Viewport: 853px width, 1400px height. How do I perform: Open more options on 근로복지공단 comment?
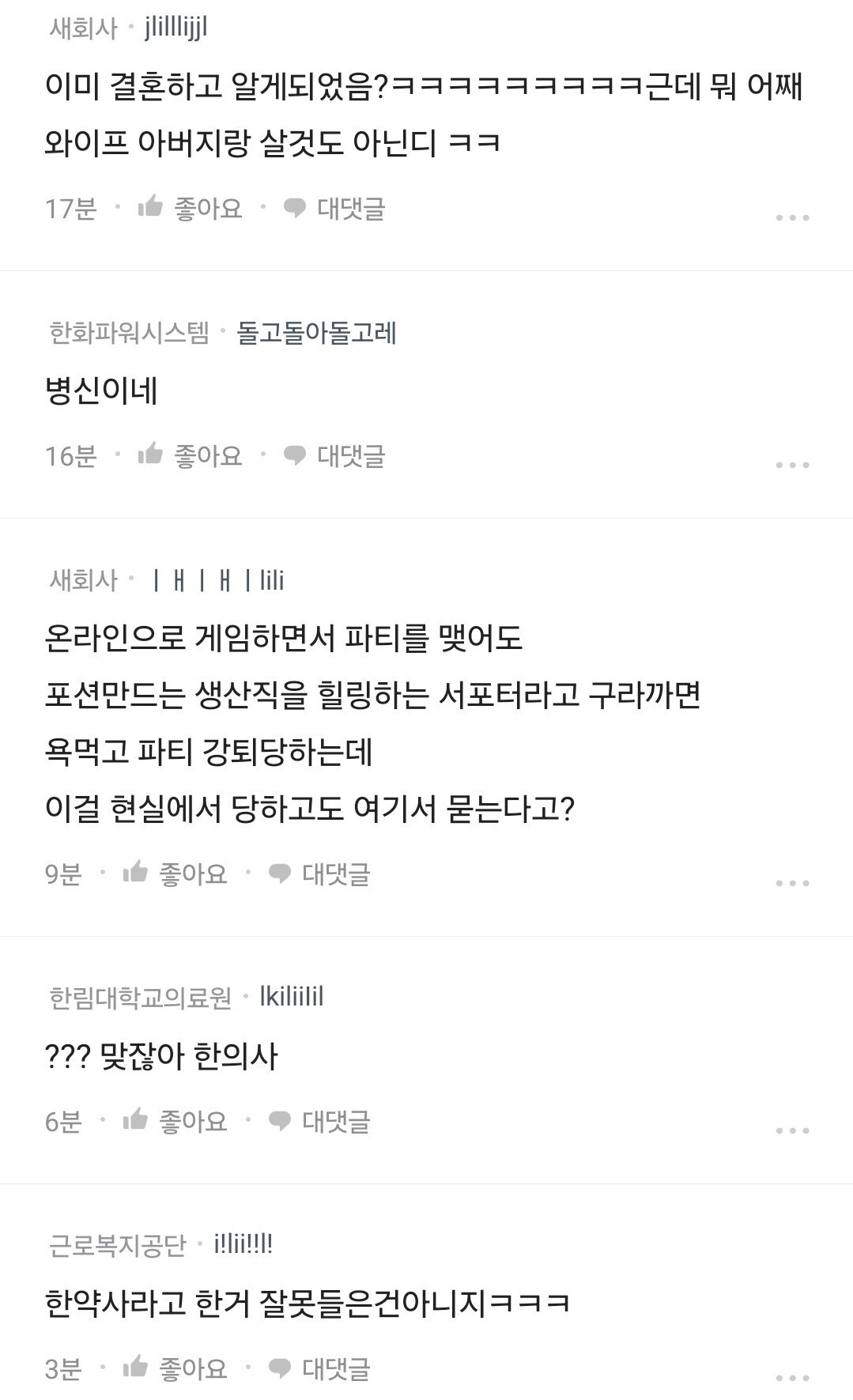pyautogui.click(x=792, y=1378)
